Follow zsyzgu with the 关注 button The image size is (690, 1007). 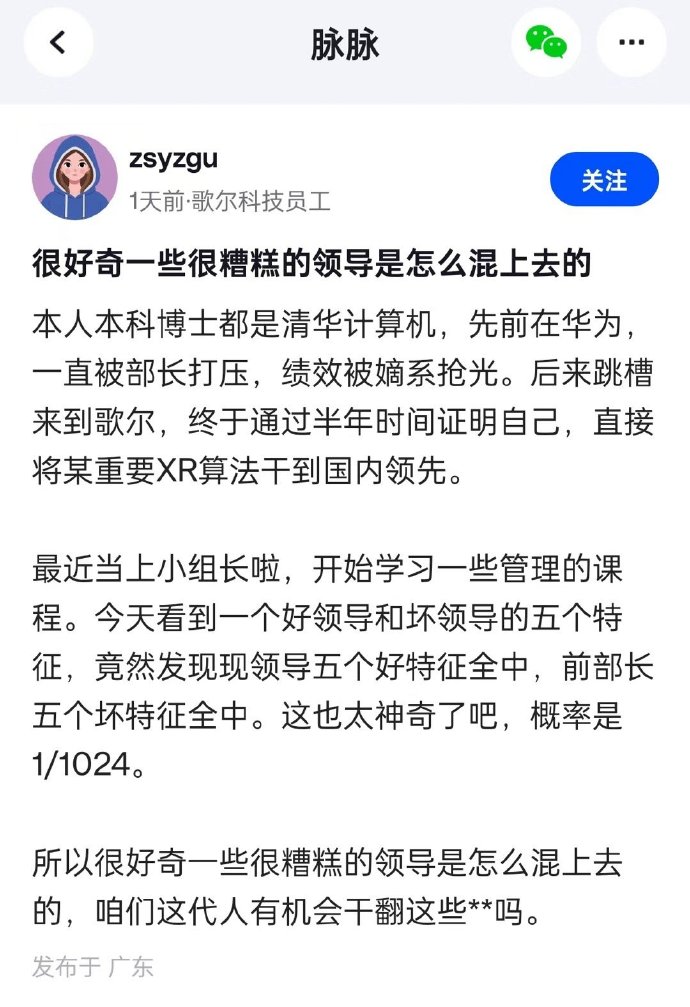pyautogui.click(x=604, y=180)
